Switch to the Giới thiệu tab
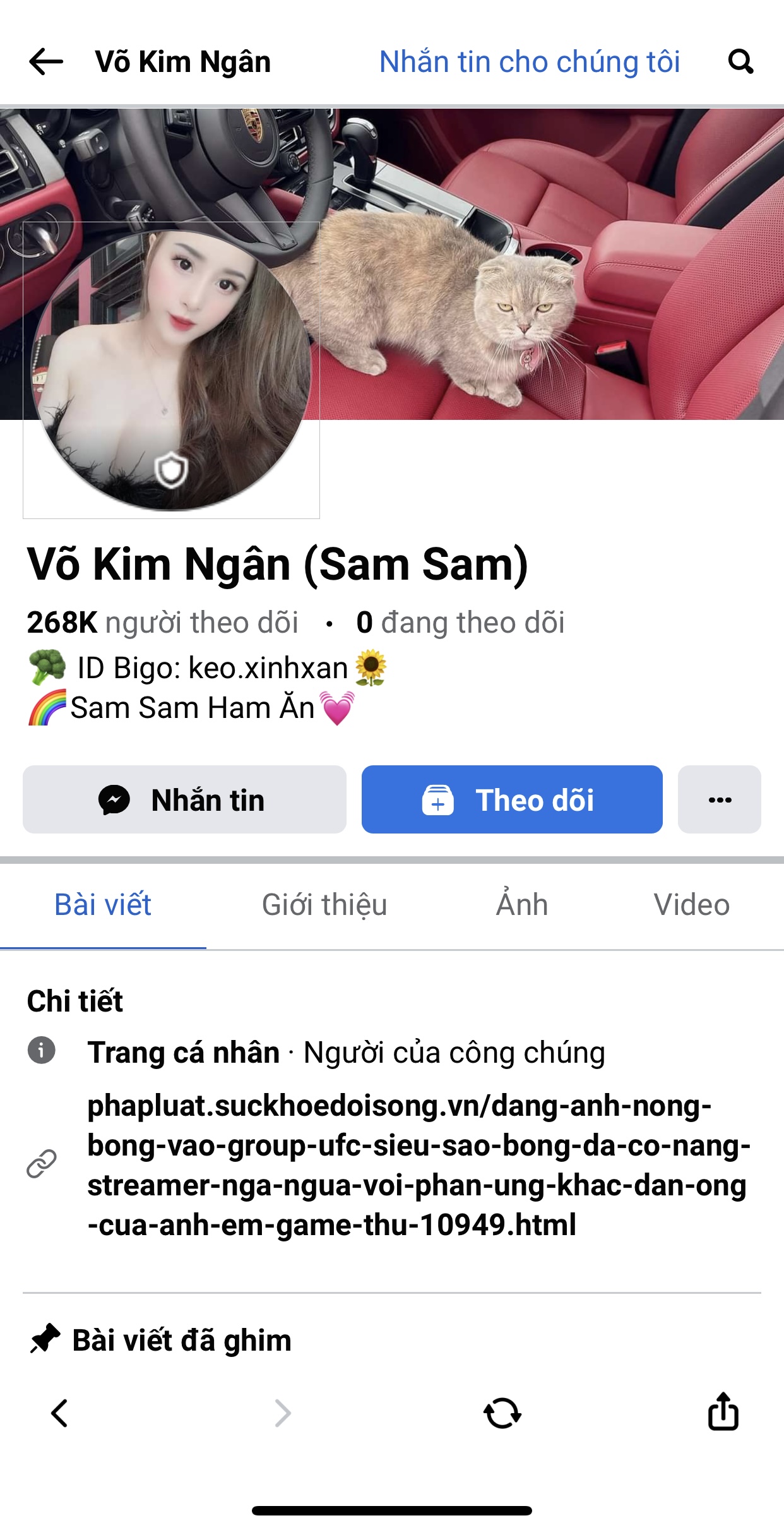The height and width of the screenshot is (1530, 784). pos(324,905)
